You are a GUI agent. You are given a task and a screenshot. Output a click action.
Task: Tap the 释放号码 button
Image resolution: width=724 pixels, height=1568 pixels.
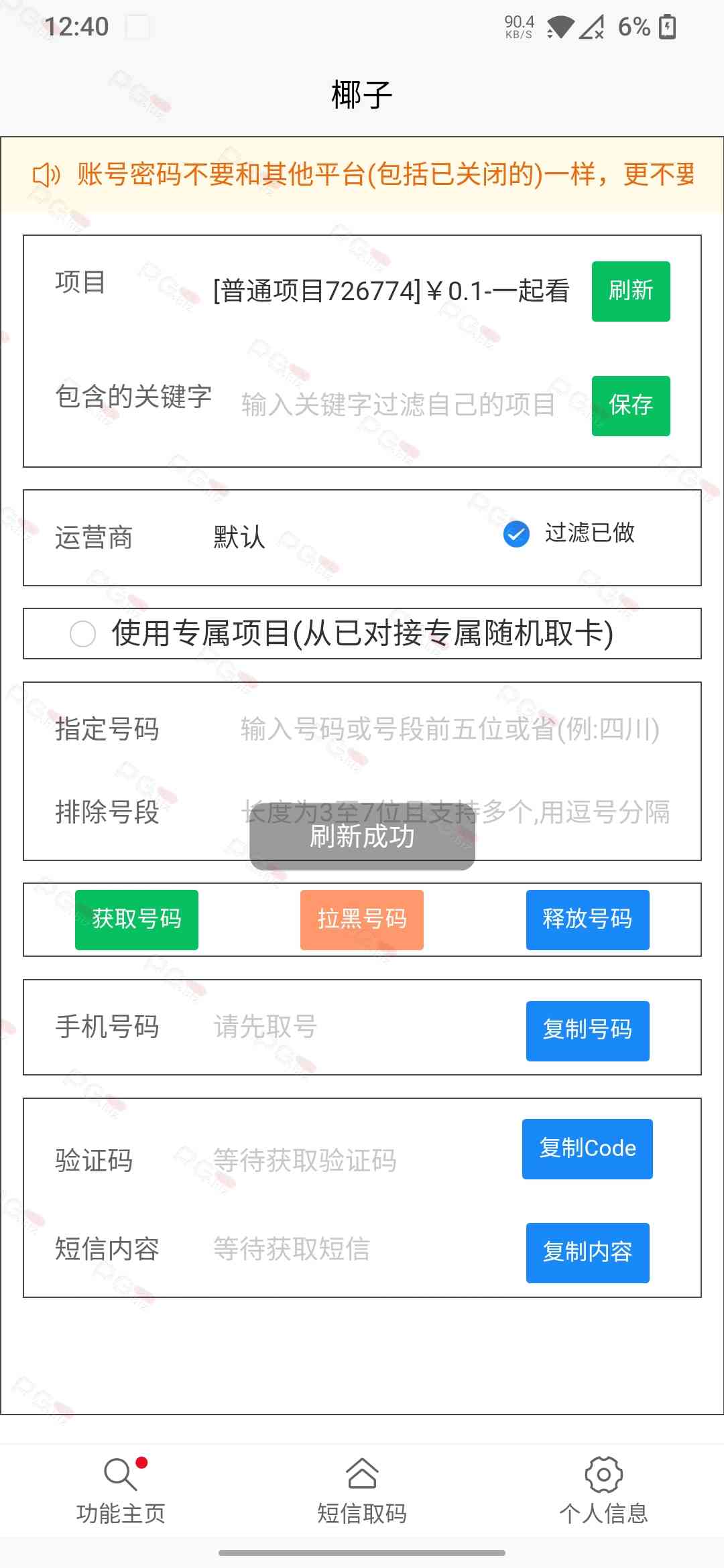click(x=587, y=919)
